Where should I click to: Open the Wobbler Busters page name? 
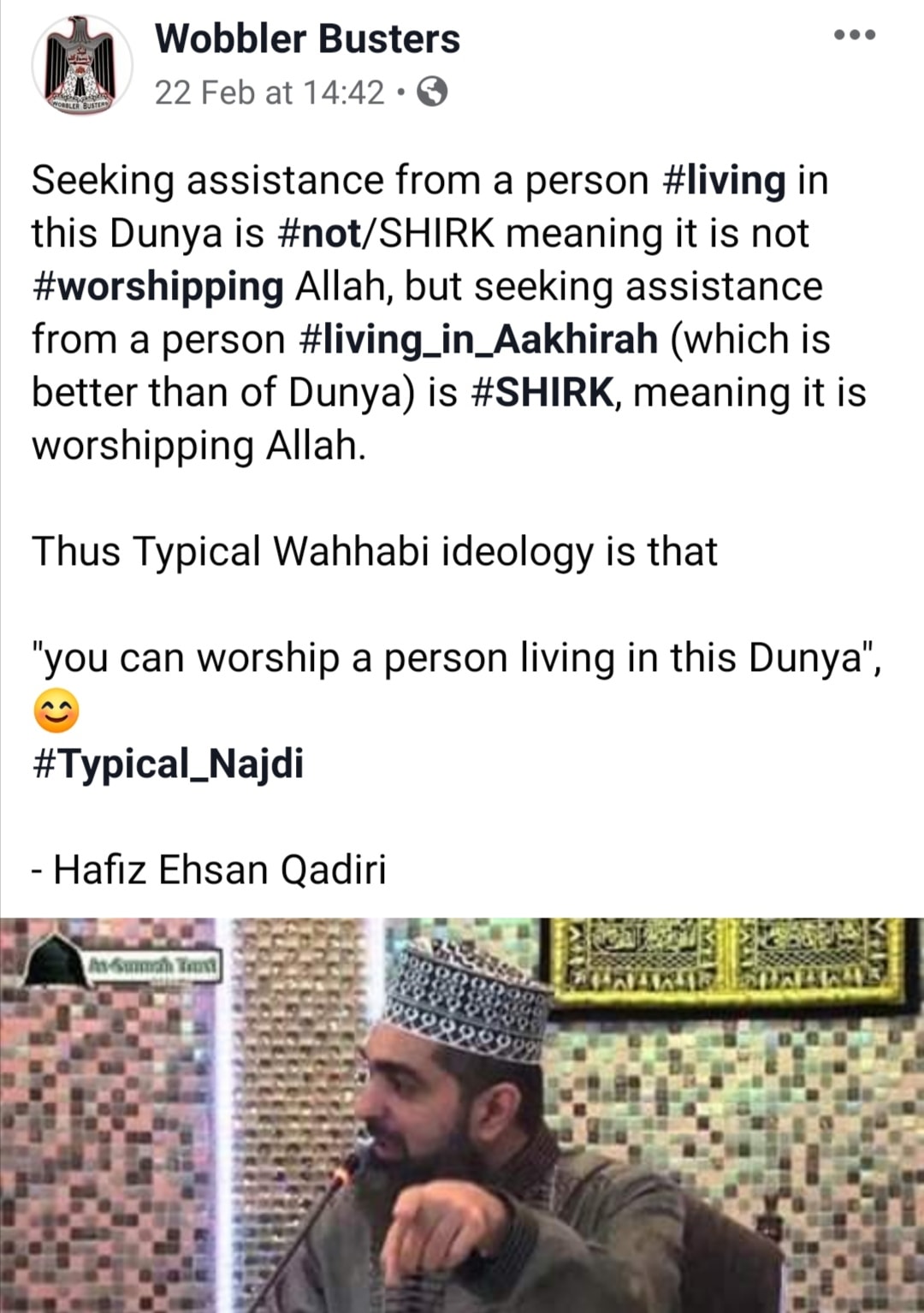click(x=307, y=39)
